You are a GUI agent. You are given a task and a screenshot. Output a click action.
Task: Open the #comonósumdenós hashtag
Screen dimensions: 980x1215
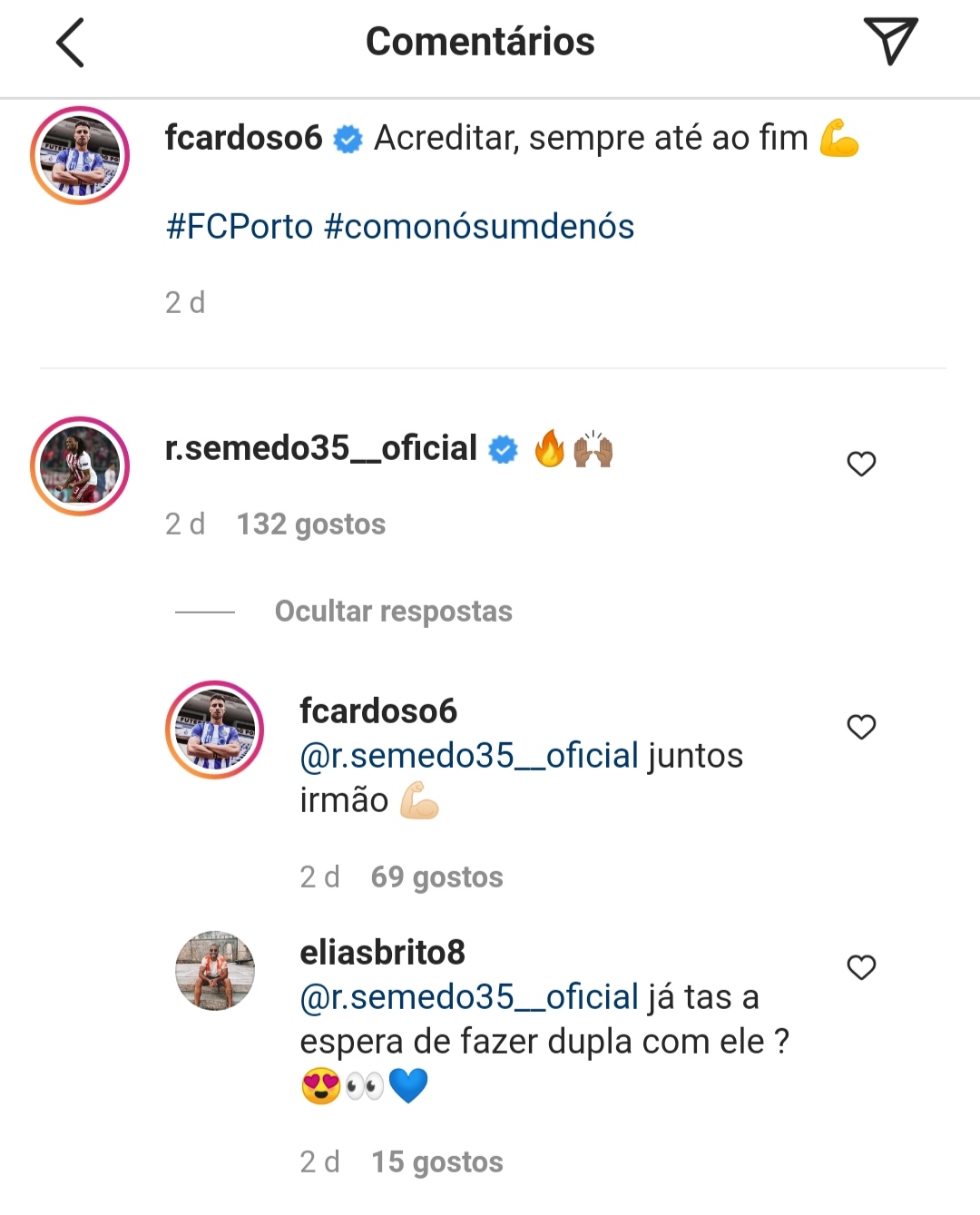478,227
